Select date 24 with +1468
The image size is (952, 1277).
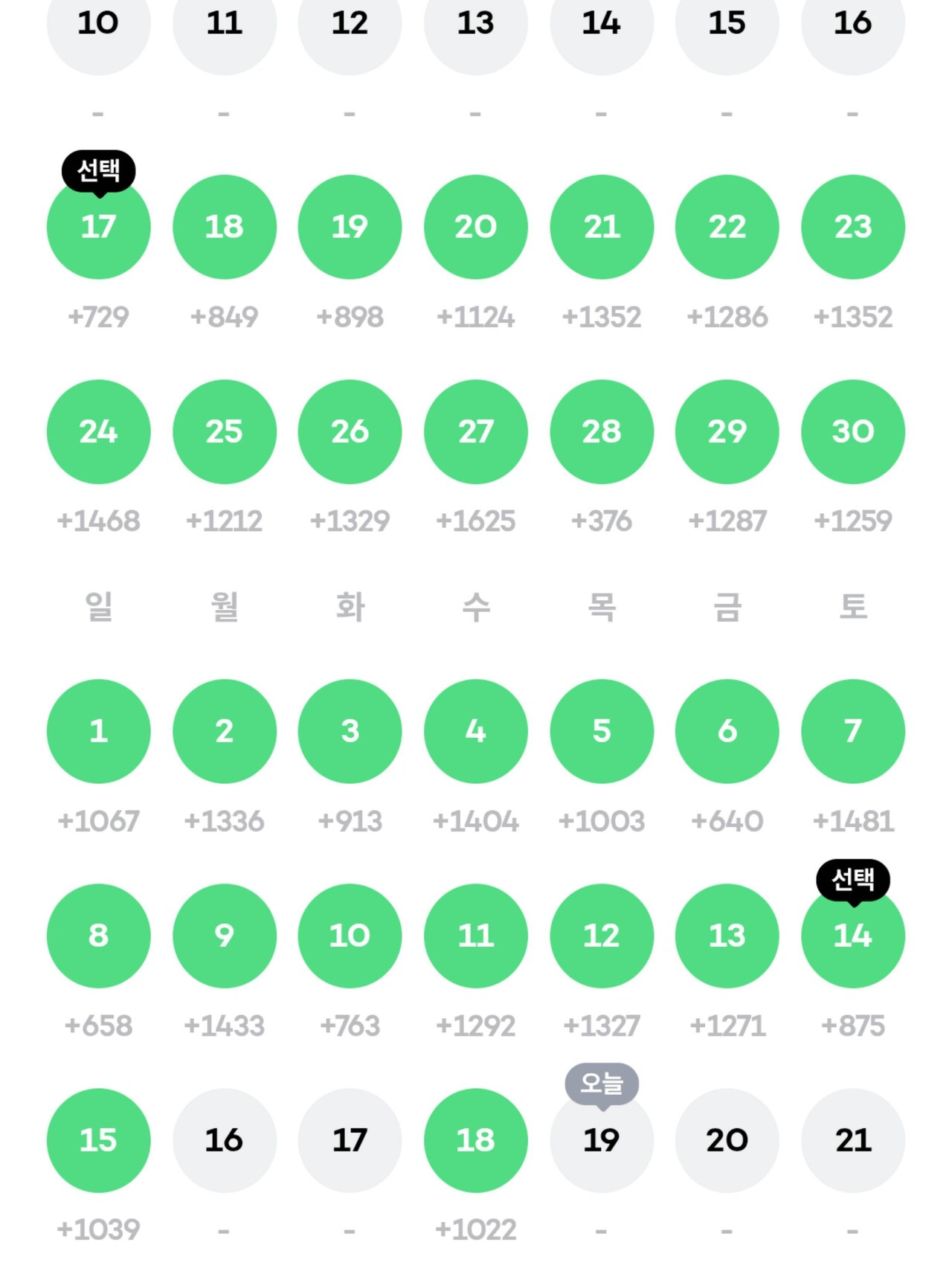pos(98,431)
